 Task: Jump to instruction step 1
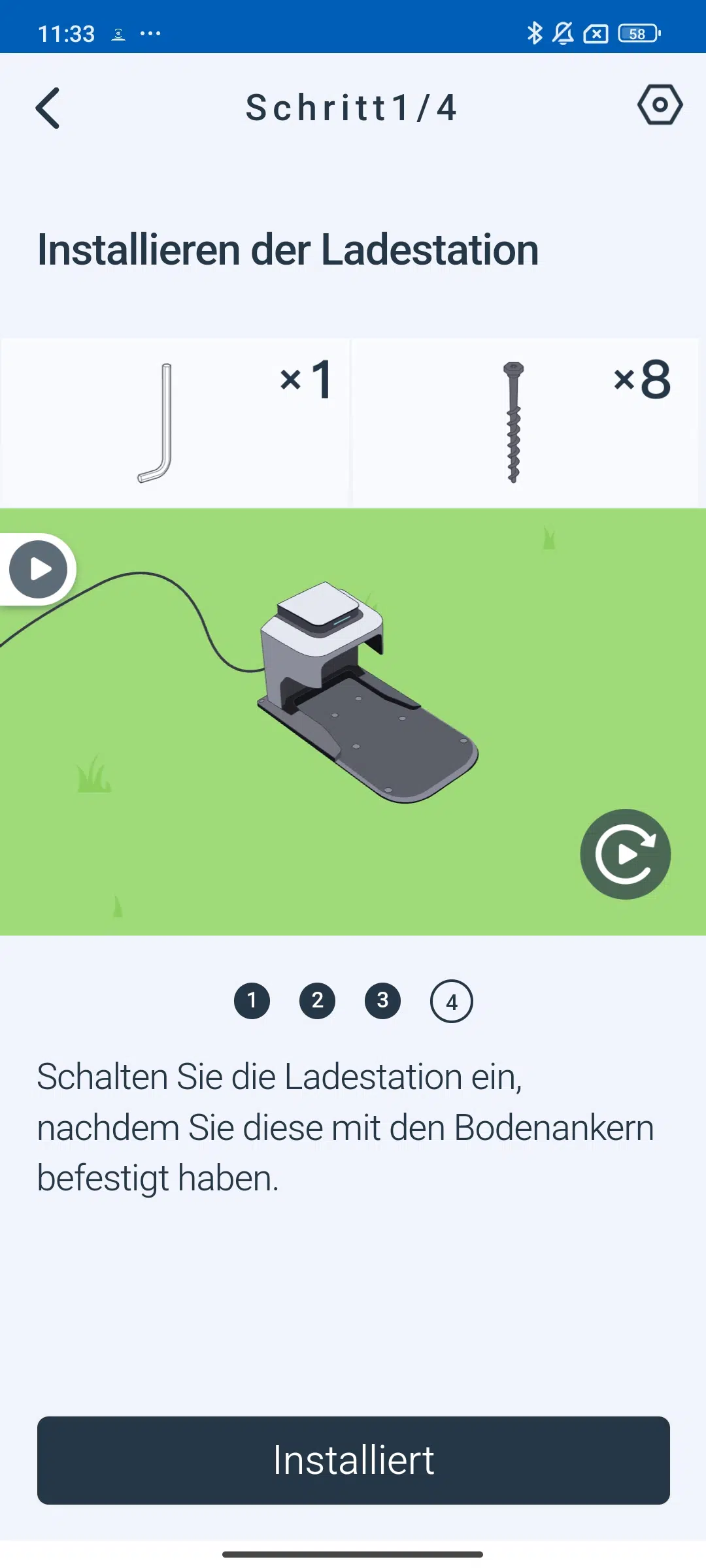[252, 1000]
